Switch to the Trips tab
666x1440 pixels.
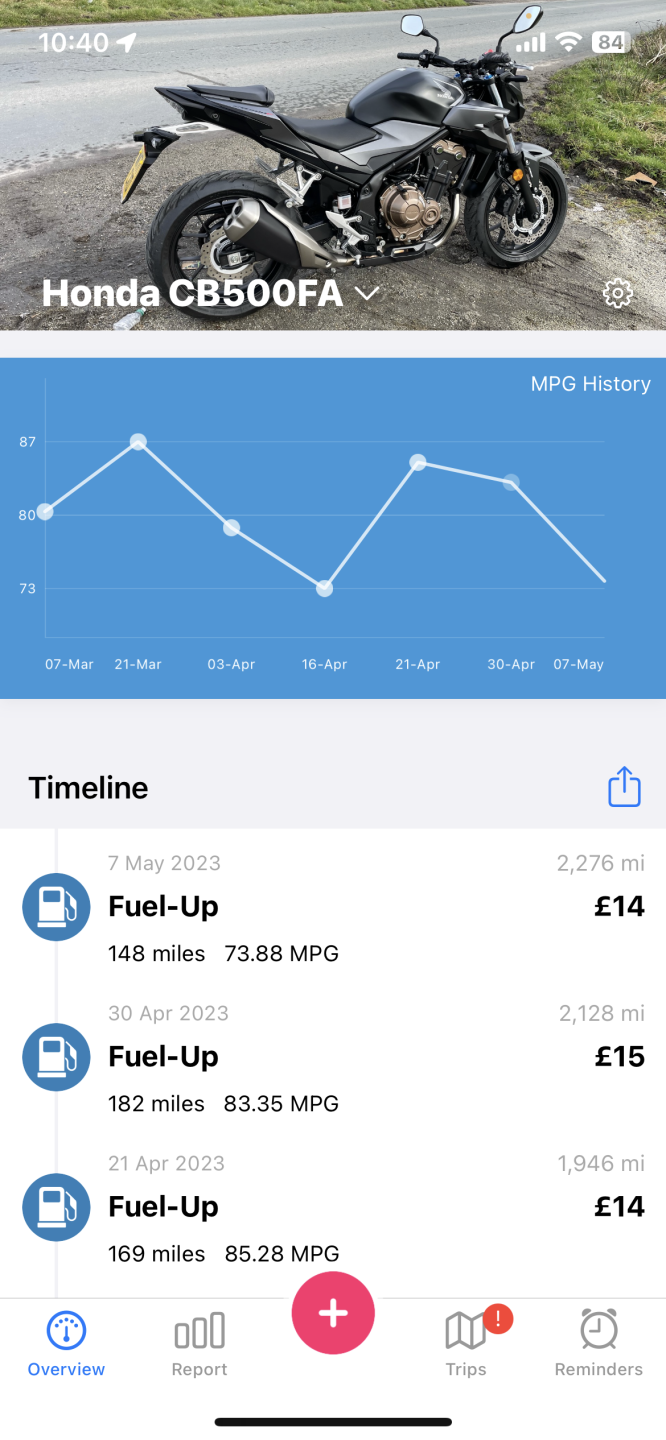coord(466,1344)
